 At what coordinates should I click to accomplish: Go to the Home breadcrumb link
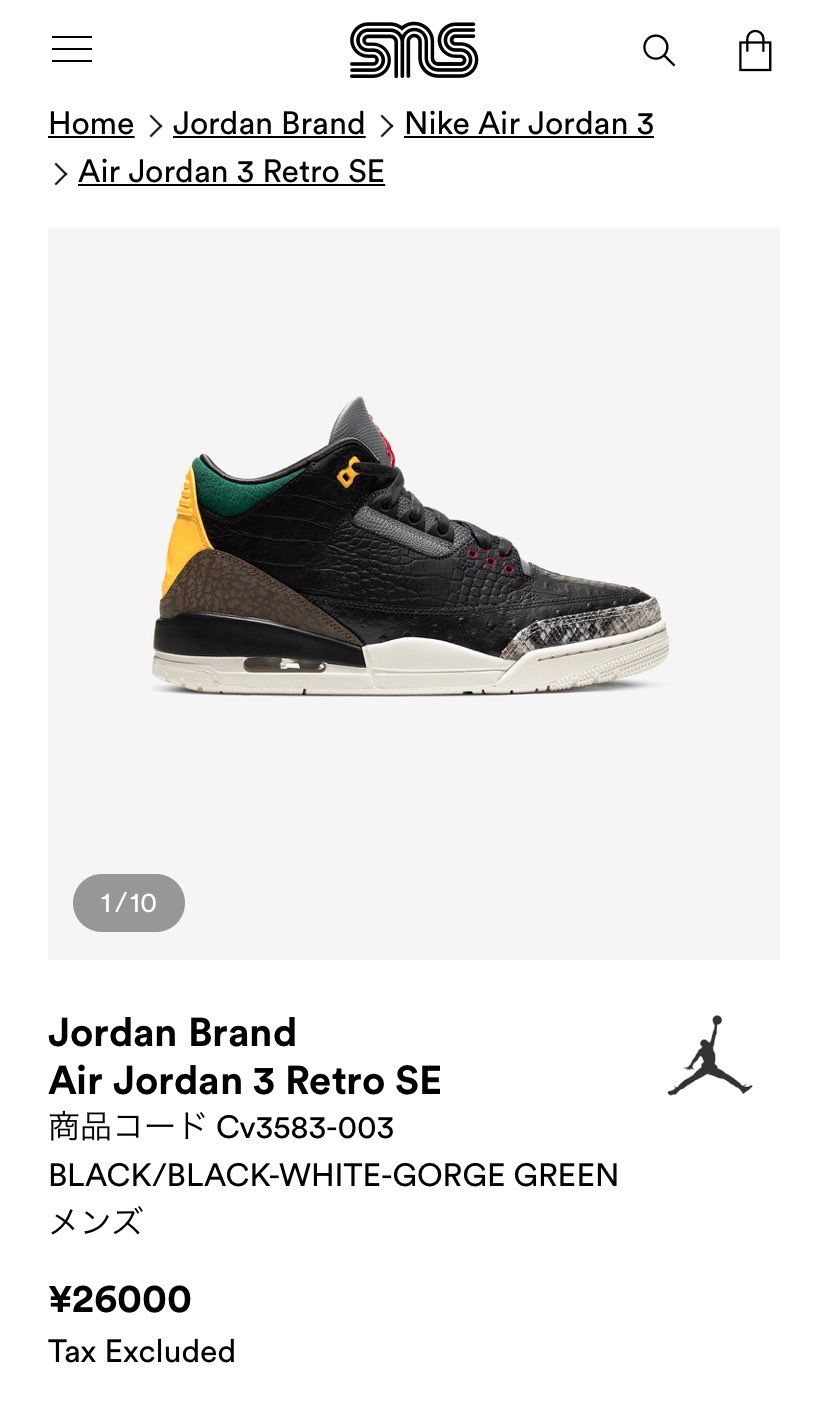coord(91,124)
